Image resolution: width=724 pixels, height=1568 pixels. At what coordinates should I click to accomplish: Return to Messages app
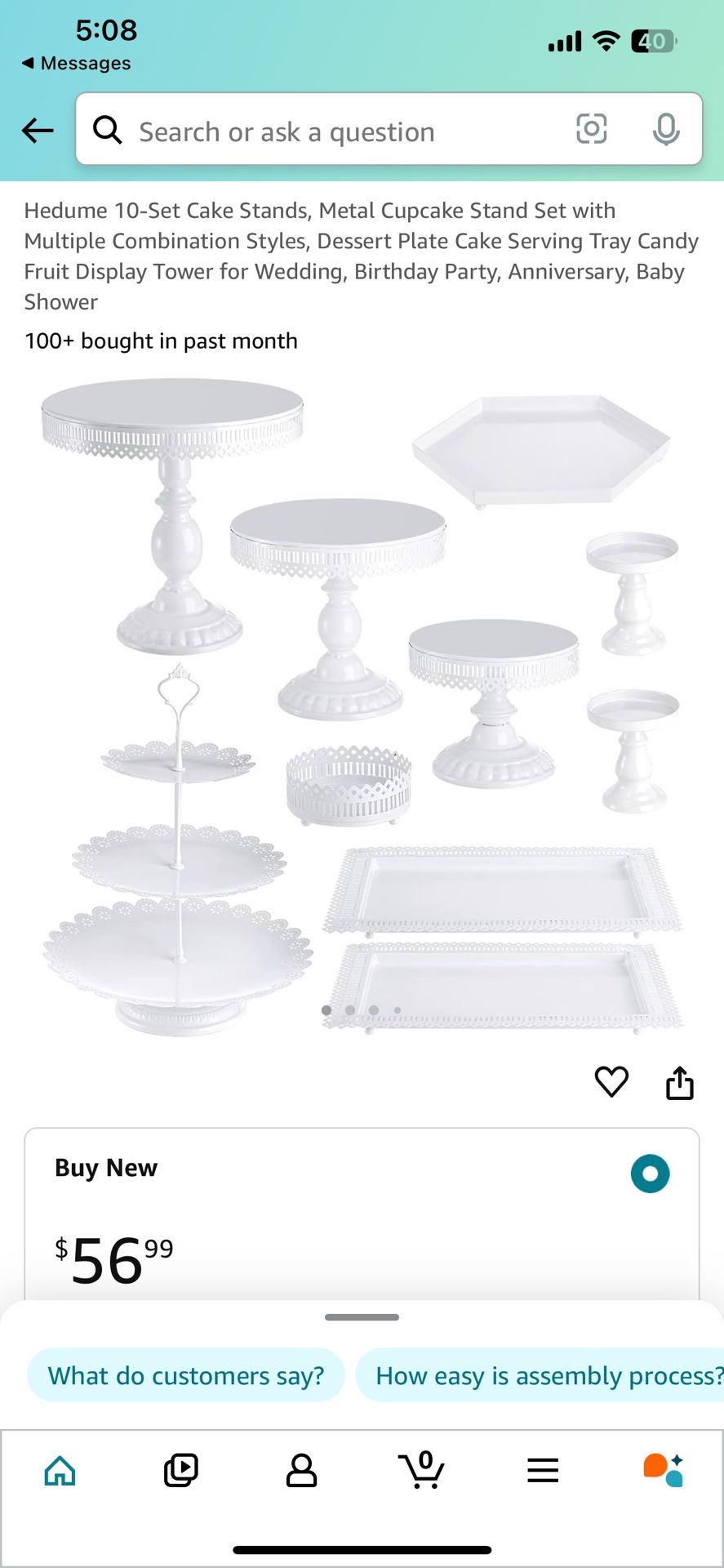pyautogui.click(x=76, y=64)
